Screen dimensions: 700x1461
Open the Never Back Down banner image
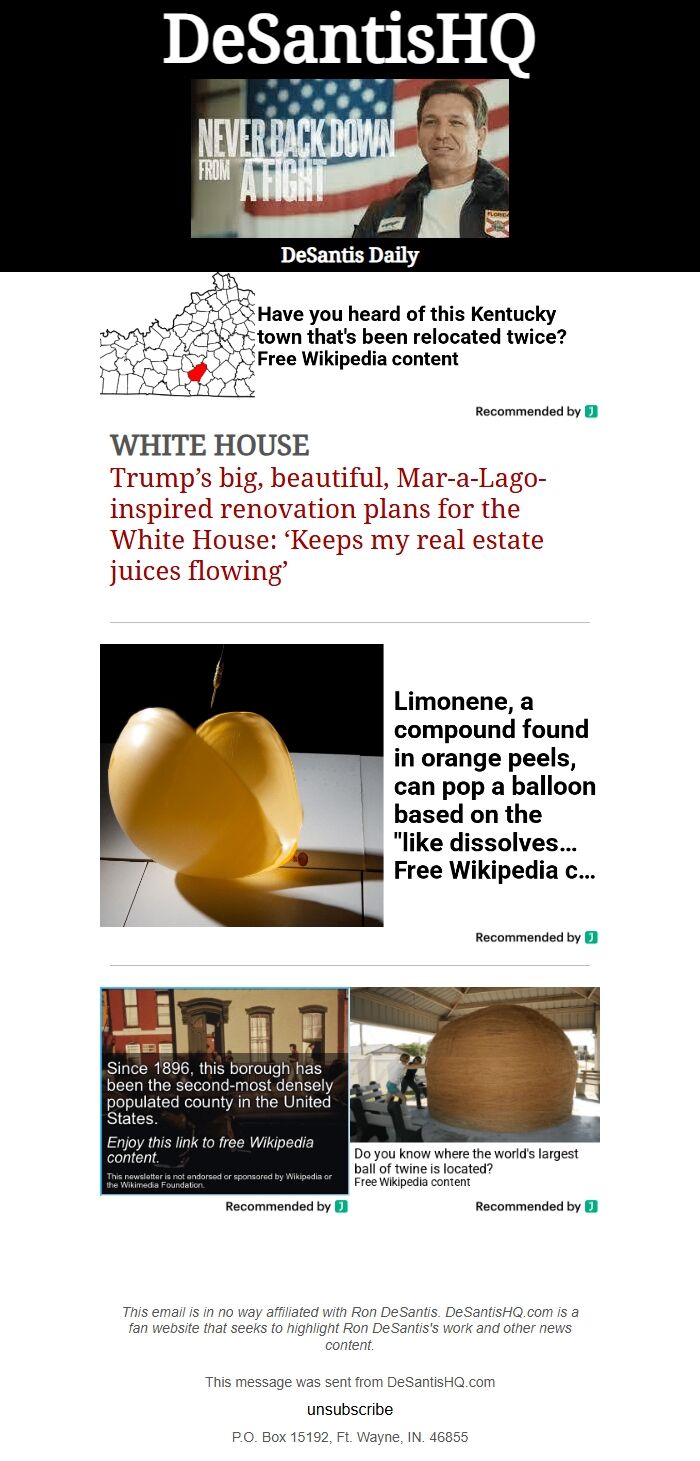coord(349,158)
